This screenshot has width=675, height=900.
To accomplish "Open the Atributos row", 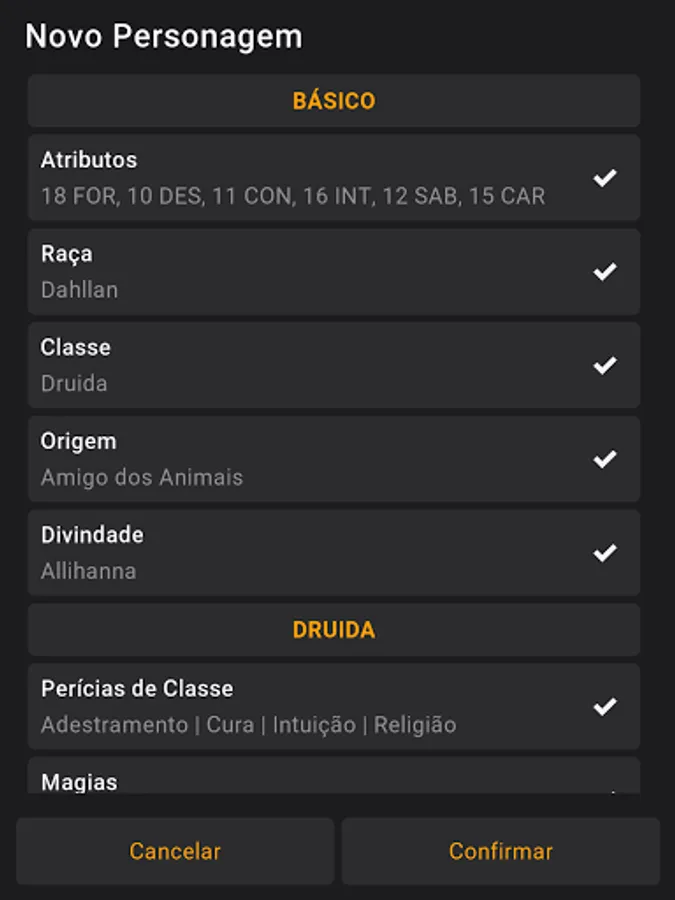I will pyautogui.click(x=333, y=177).
